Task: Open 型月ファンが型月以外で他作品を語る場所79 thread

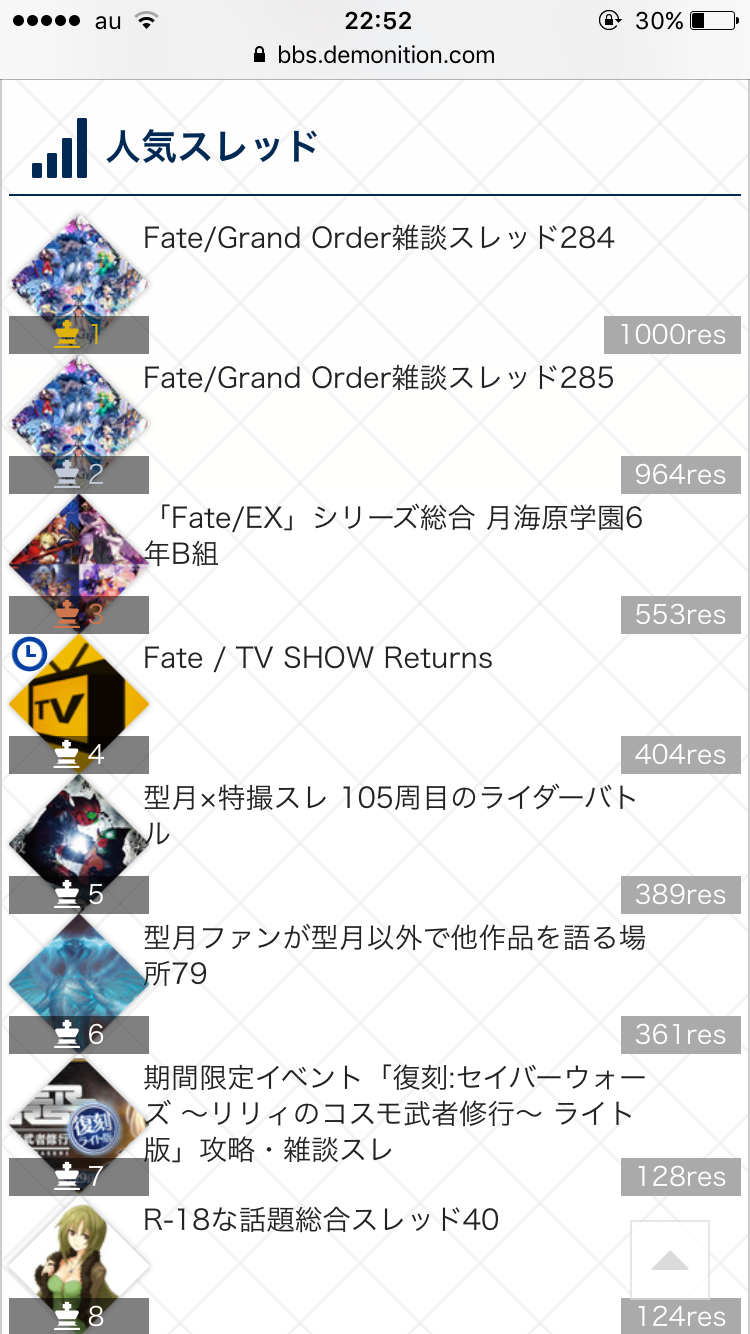Action: pyautogui.click(x=394, y=955)
